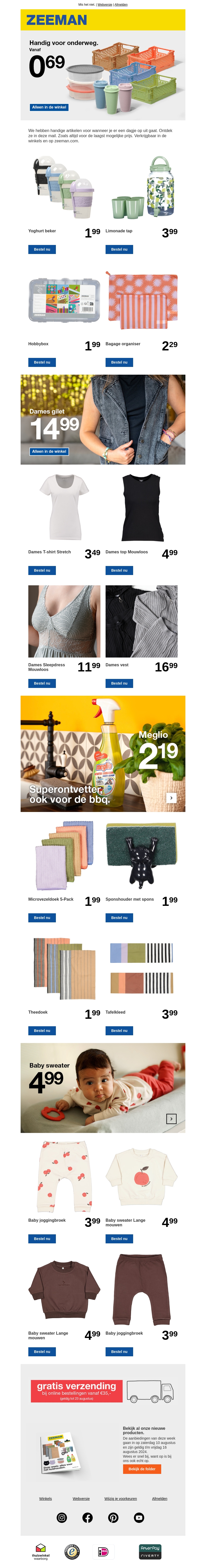Open the YouTube channel icon
This screenshot has height=1568, width=206.
point(139,1517)
